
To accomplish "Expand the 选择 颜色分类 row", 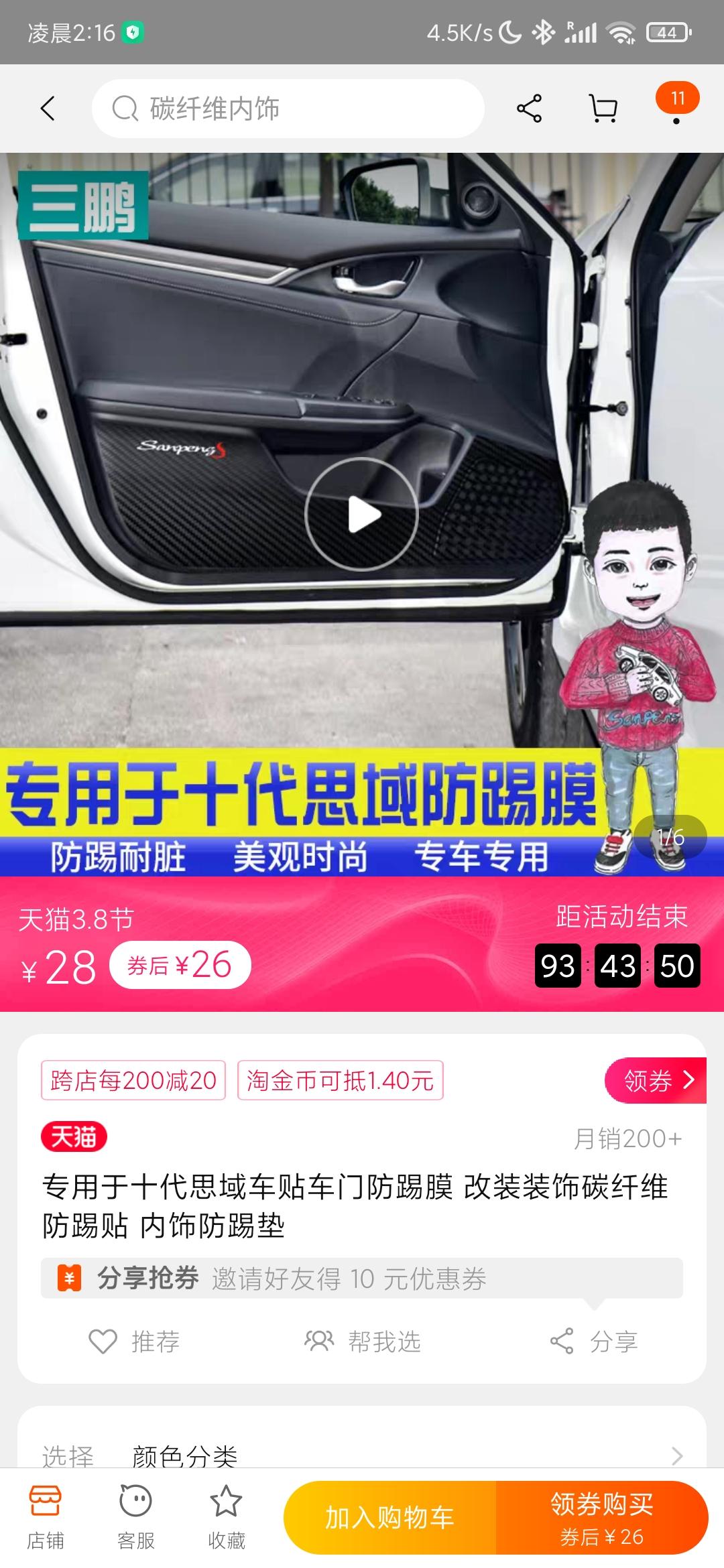I will tap(362, 1455).
